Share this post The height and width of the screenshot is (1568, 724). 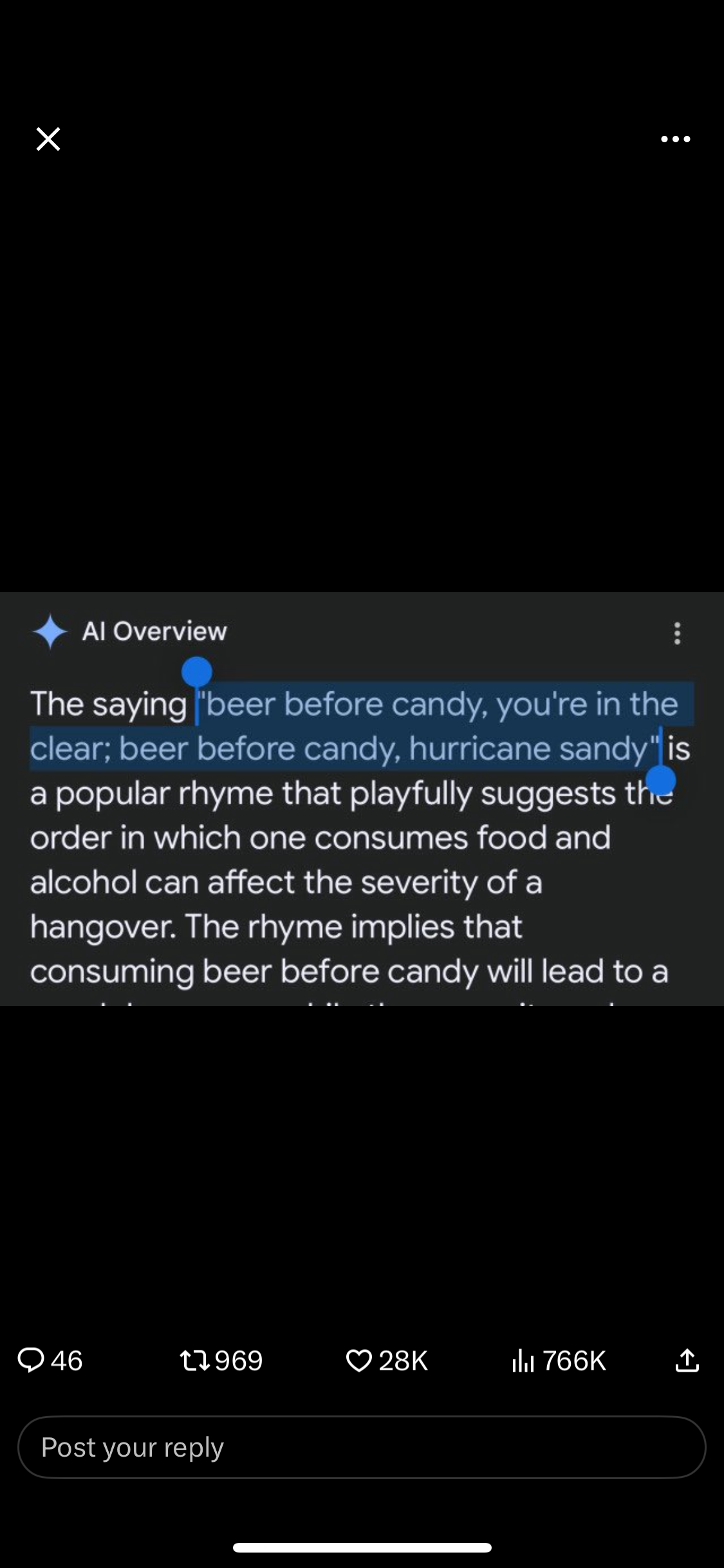tap(687, 1361)
